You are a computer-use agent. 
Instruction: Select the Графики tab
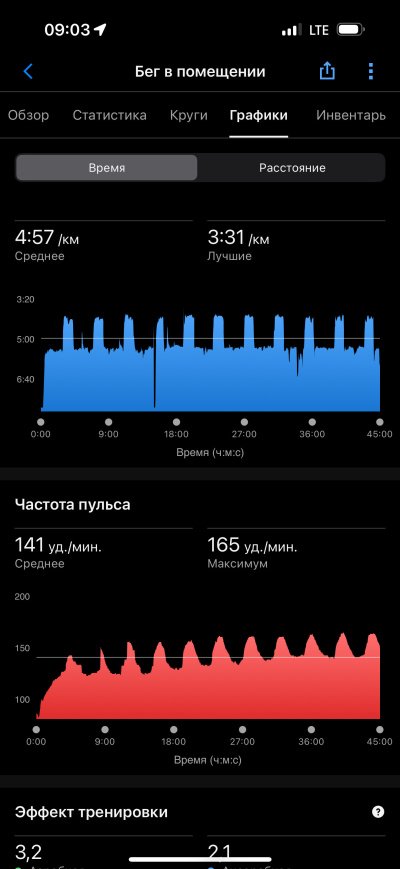click(x=259, y=115)
